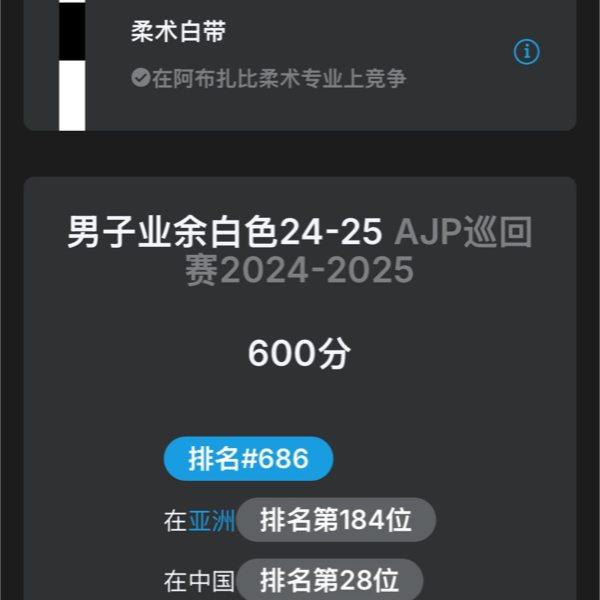Open the info icon beside 柔术白带

coord(526,52)
